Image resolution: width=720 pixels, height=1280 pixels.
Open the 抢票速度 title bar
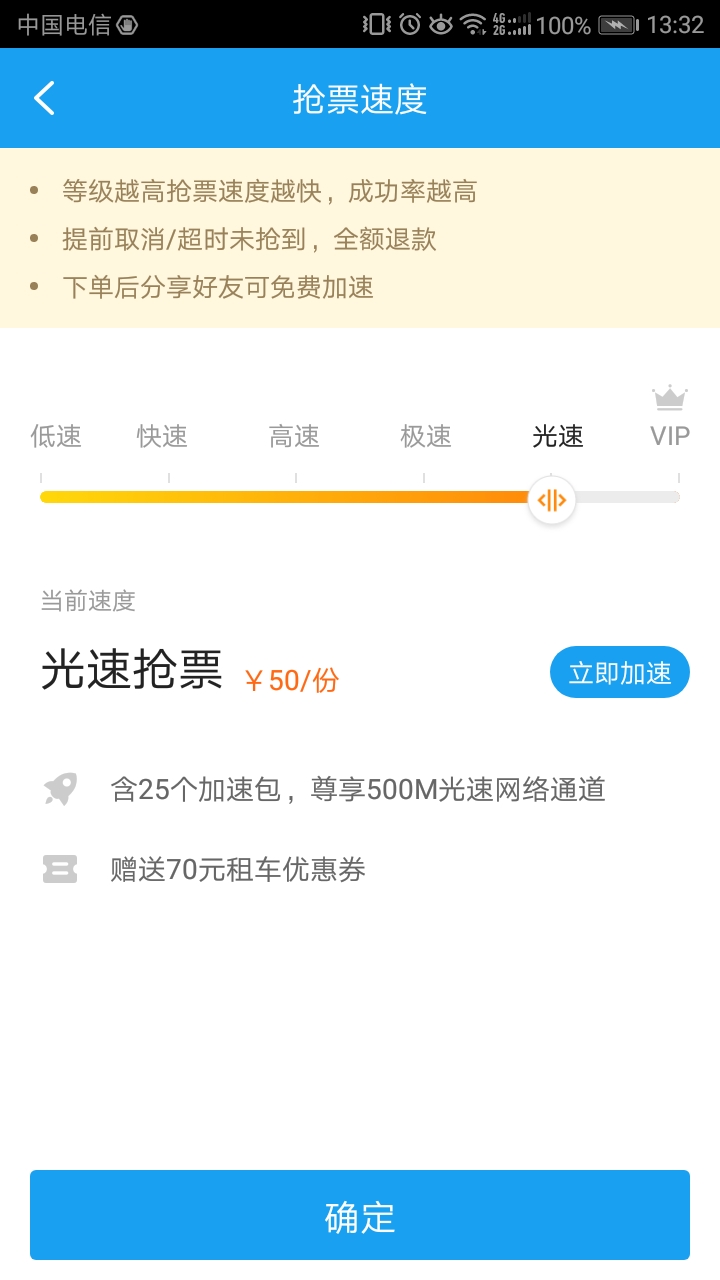click(x=360, y=97)
